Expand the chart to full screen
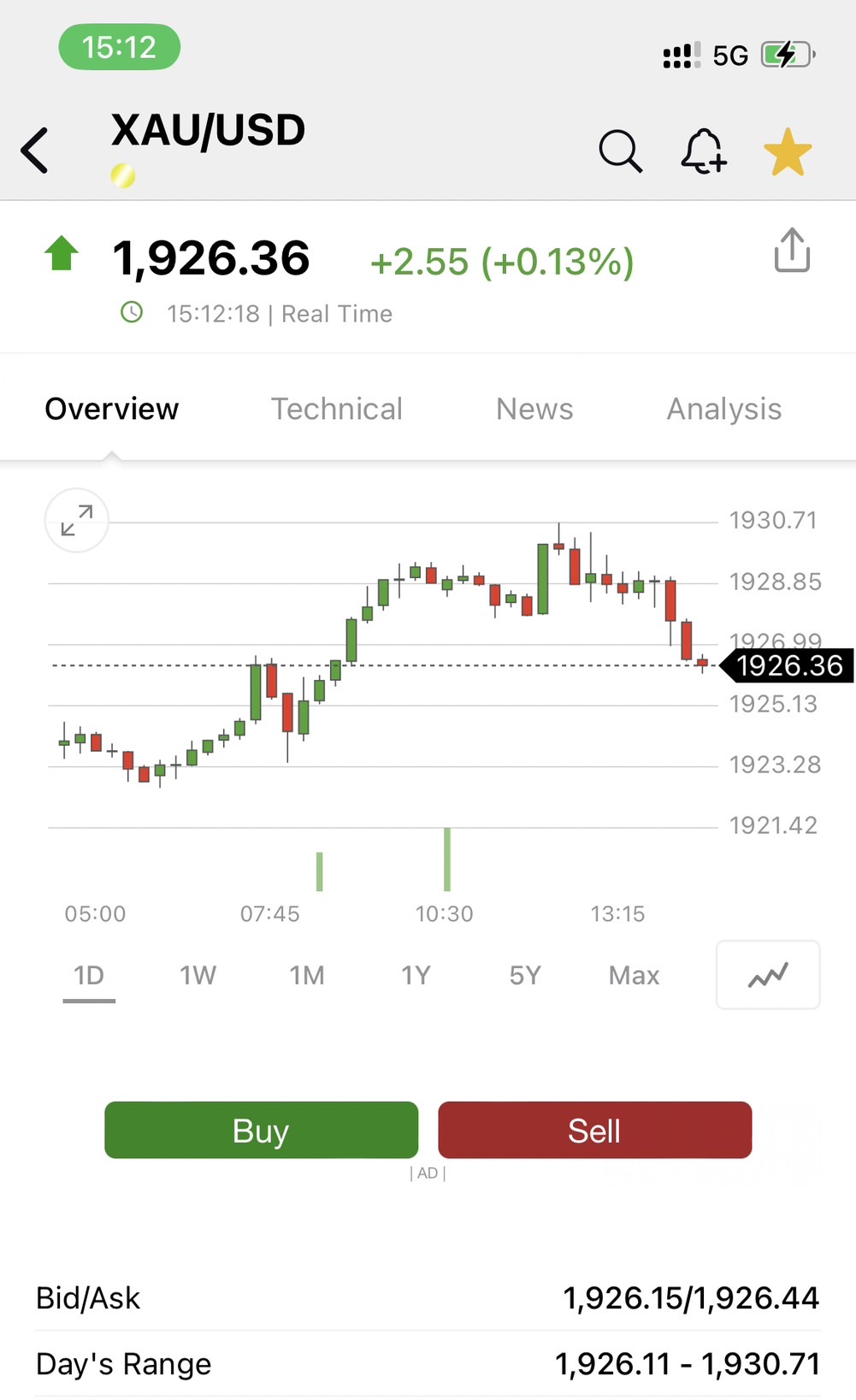 (77, 520)
